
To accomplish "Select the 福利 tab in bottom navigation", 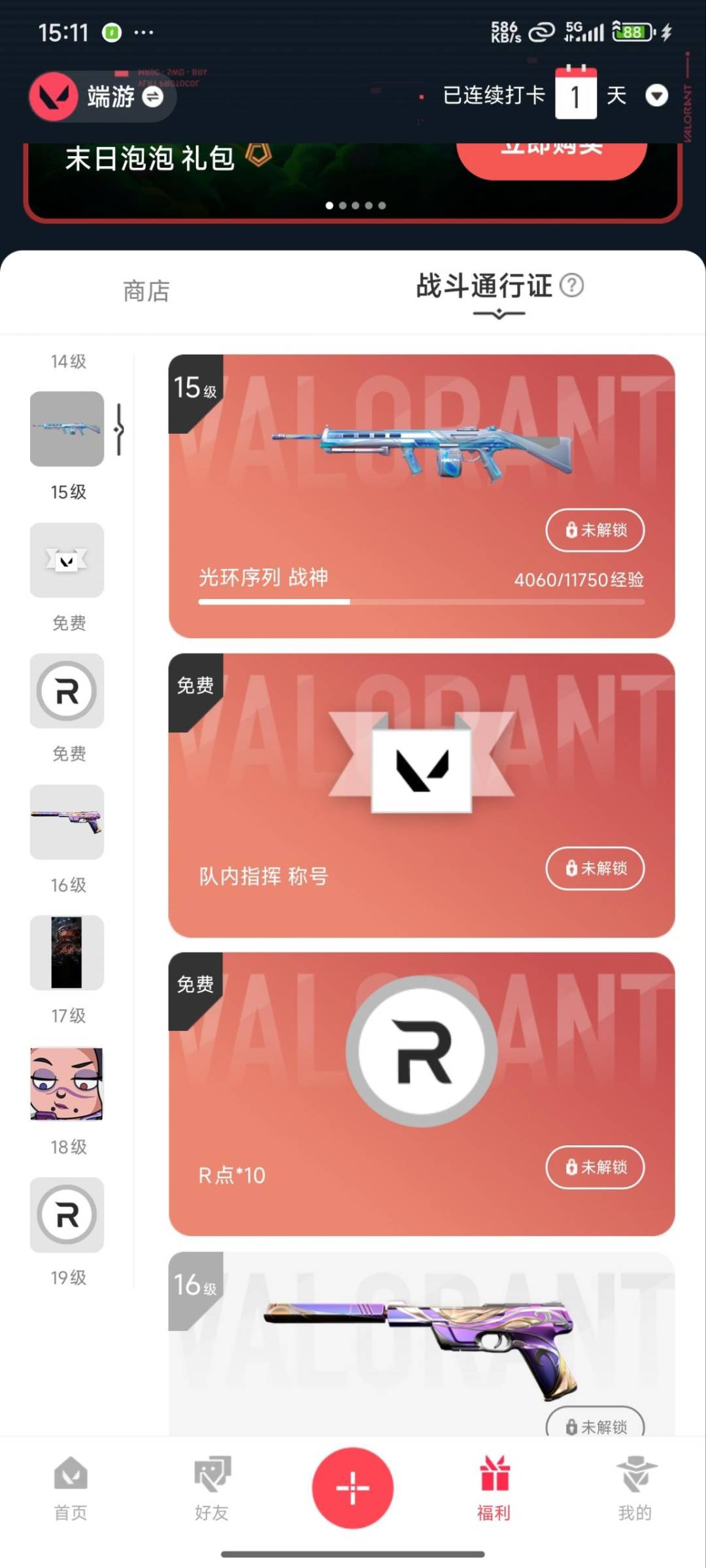I will click(494, 1488).
